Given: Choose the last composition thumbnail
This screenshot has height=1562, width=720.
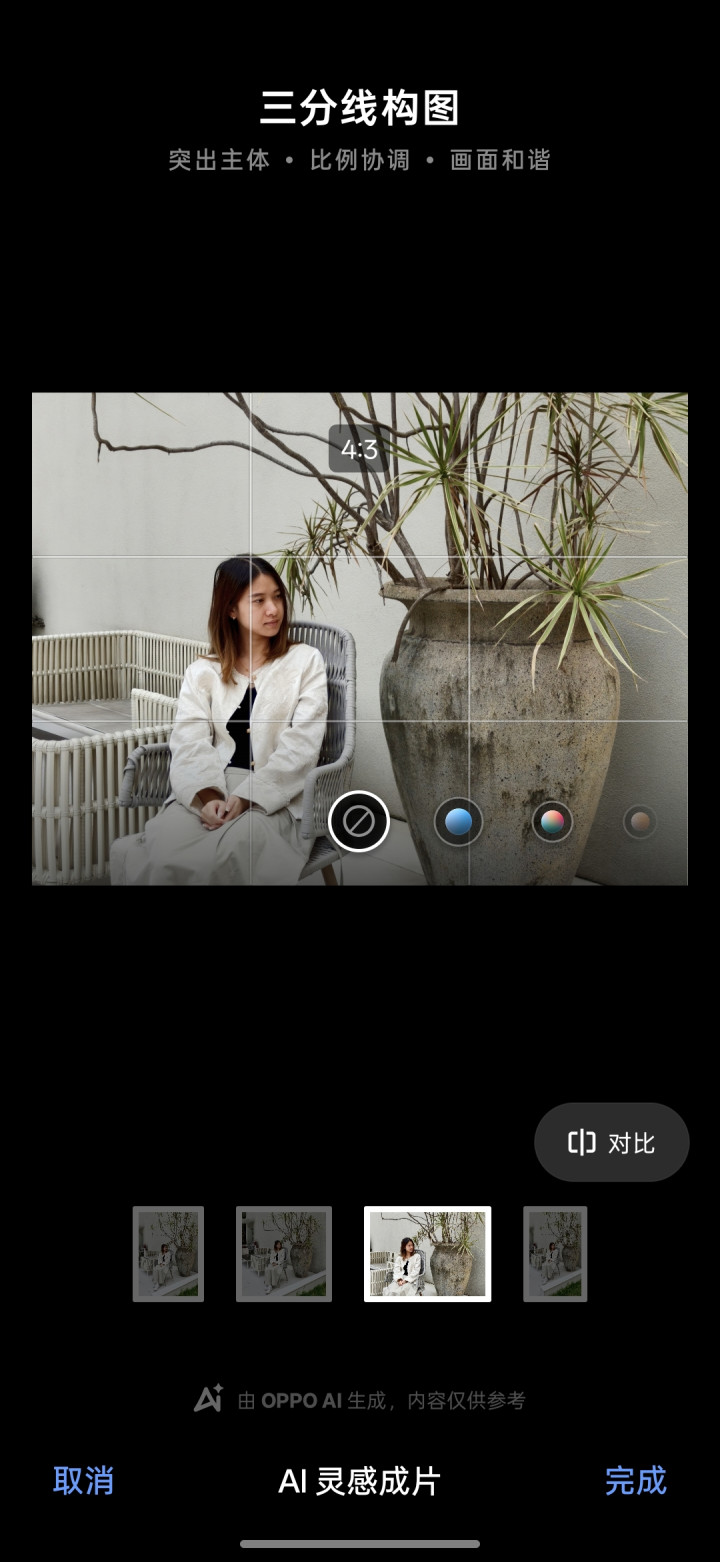Looking at the screenshot, I should [x=555, y=1254].
